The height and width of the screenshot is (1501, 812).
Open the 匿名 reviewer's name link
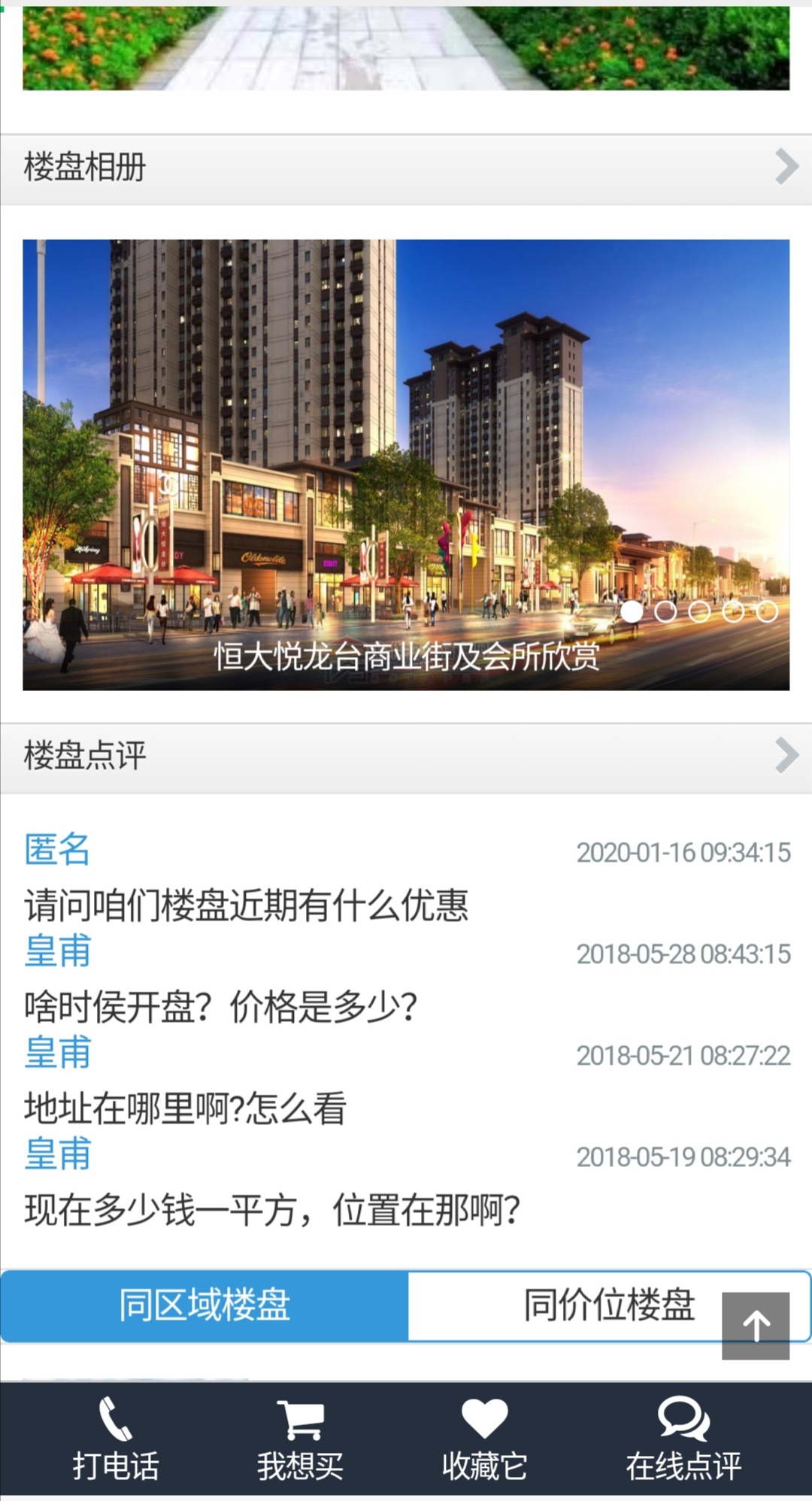[x=57, y=850]
